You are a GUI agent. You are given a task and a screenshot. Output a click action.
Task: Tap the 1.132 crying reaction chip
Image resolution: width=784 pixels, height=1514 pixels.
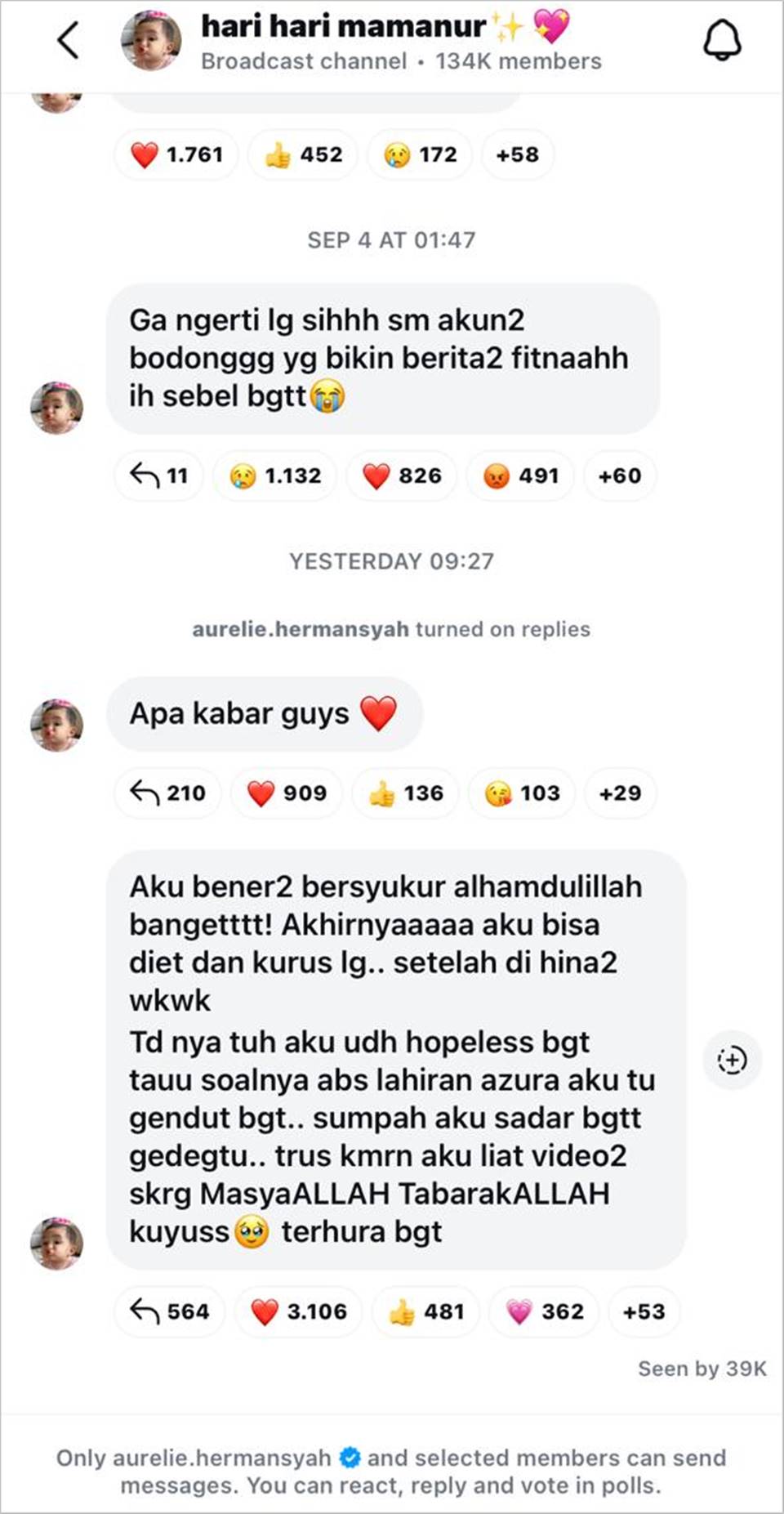pyautogui.click(x=276, y=476)
